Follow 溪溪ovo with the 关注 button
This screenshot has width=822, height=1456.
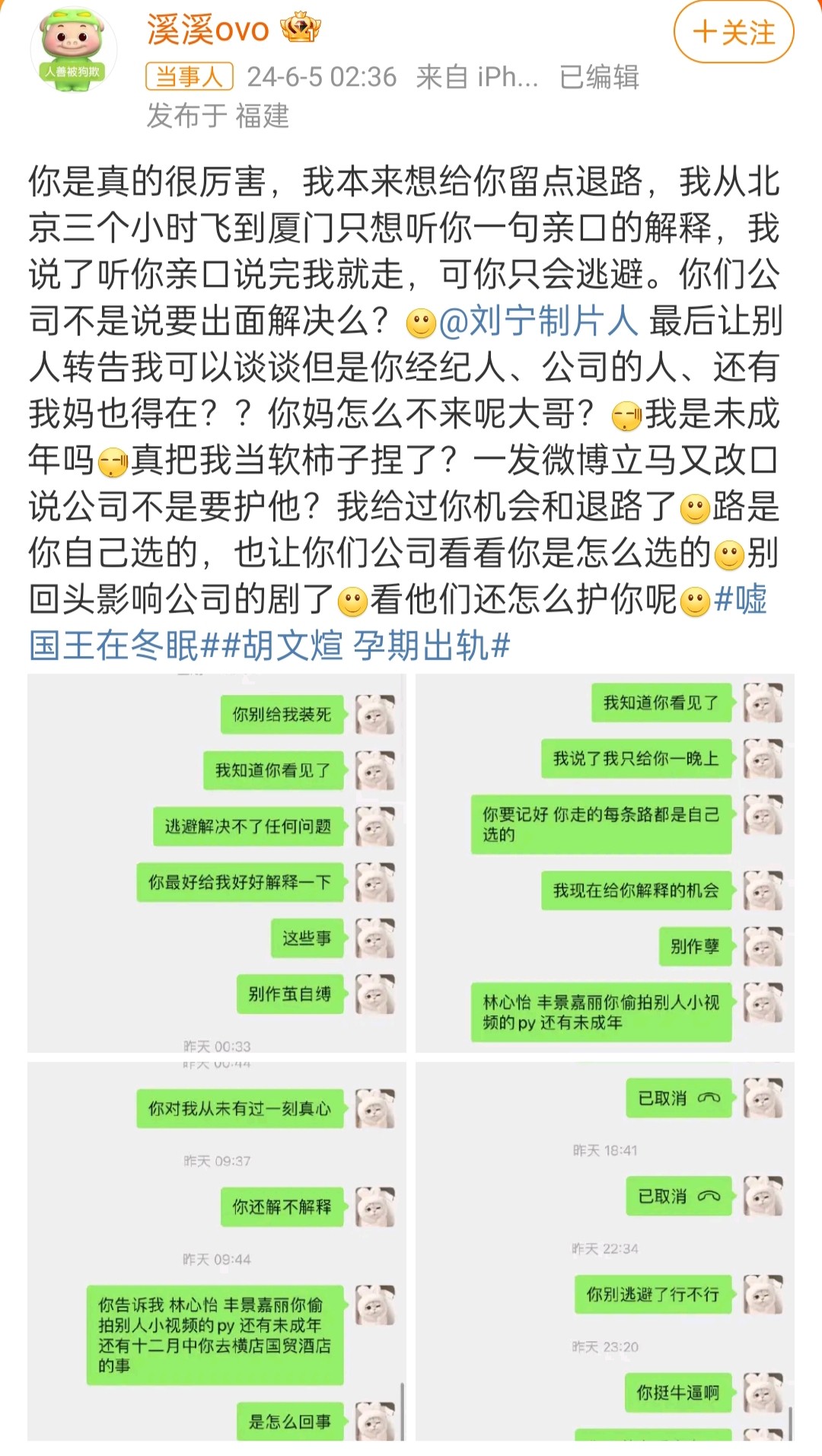[x=734, y=33]
